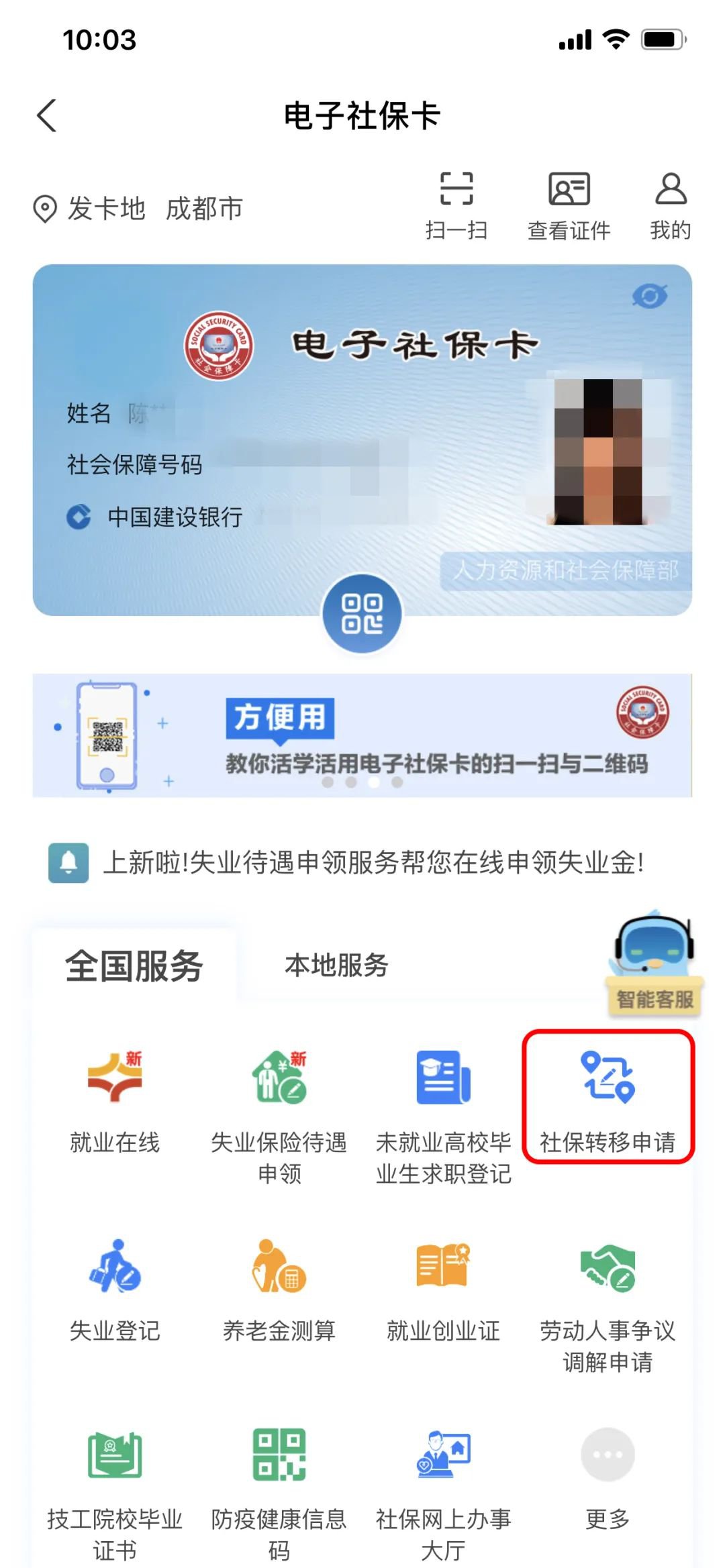The height and width of the screenshot is (1568, 725).
Task: Open the 失业待遇申领 notice
Action: click(373, 862)
